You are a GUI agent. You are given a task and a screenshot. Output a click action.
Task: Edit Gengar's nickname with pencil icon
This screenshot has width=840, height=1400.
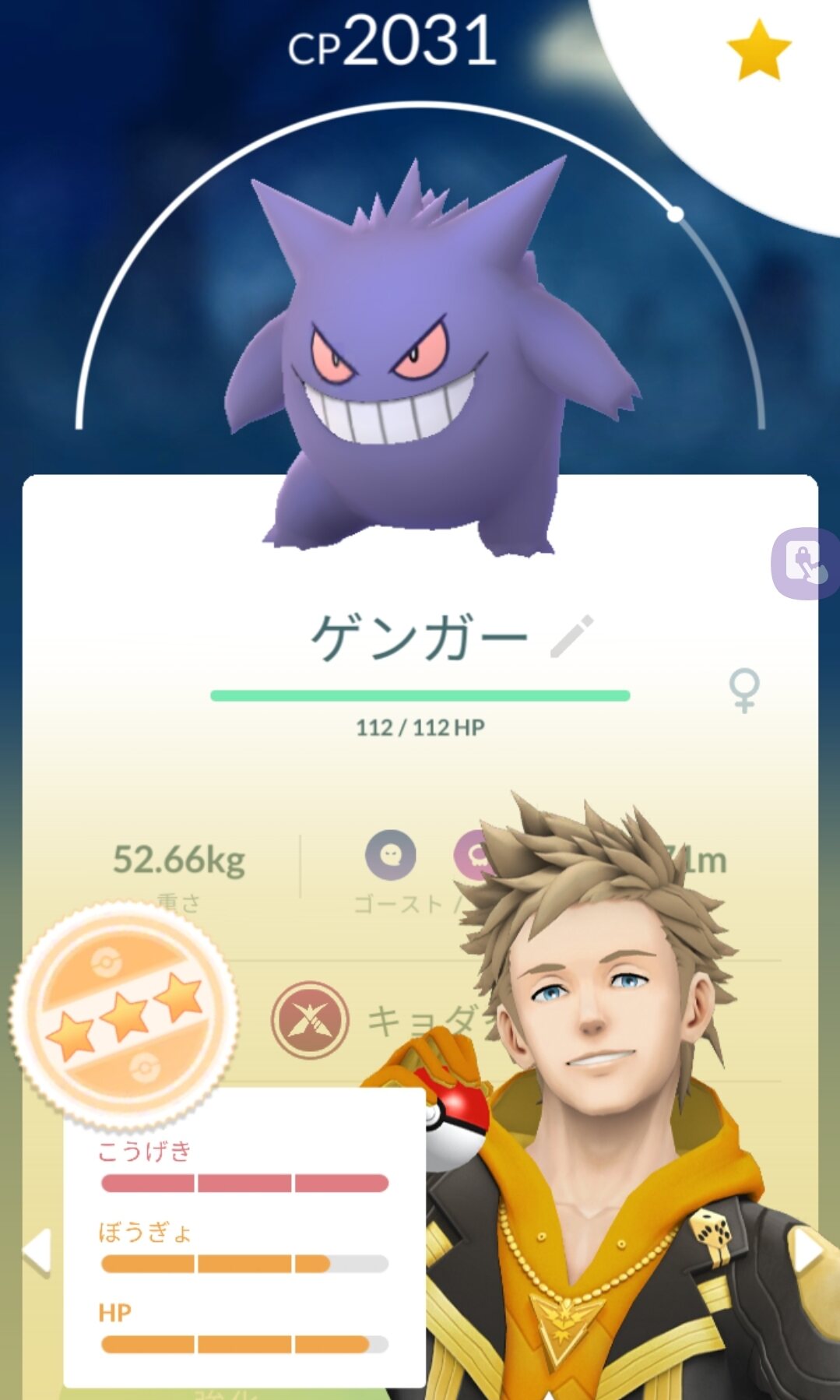[572, 636]
